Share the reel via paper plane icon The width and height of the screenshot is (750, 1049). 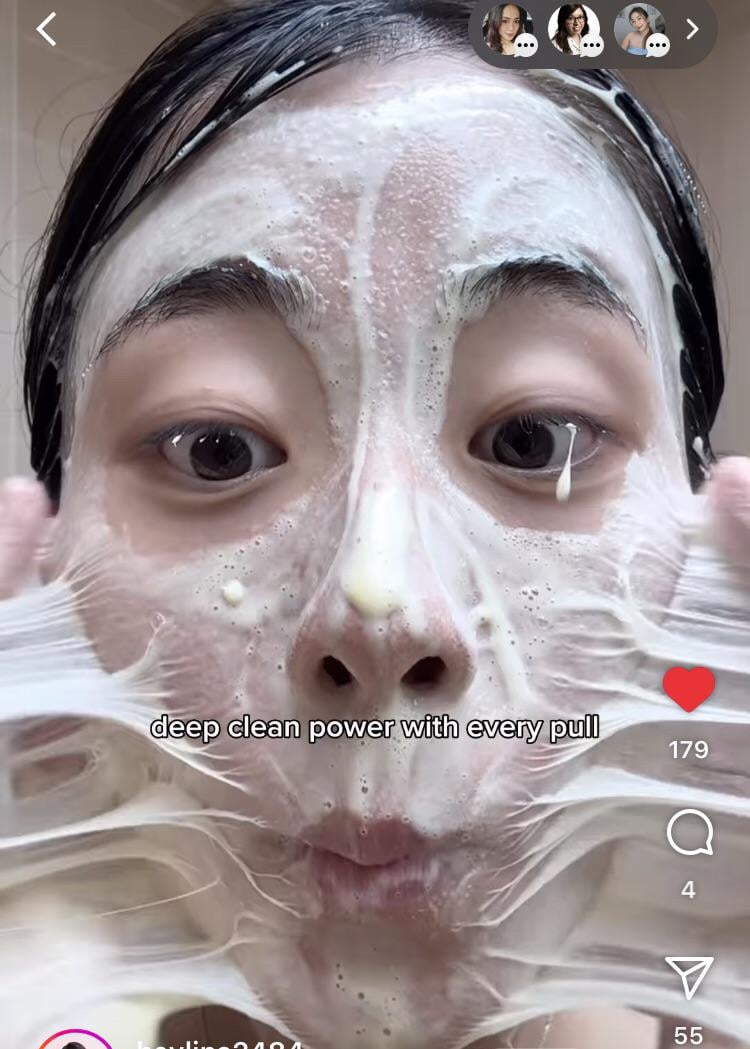tap(688, 977)
